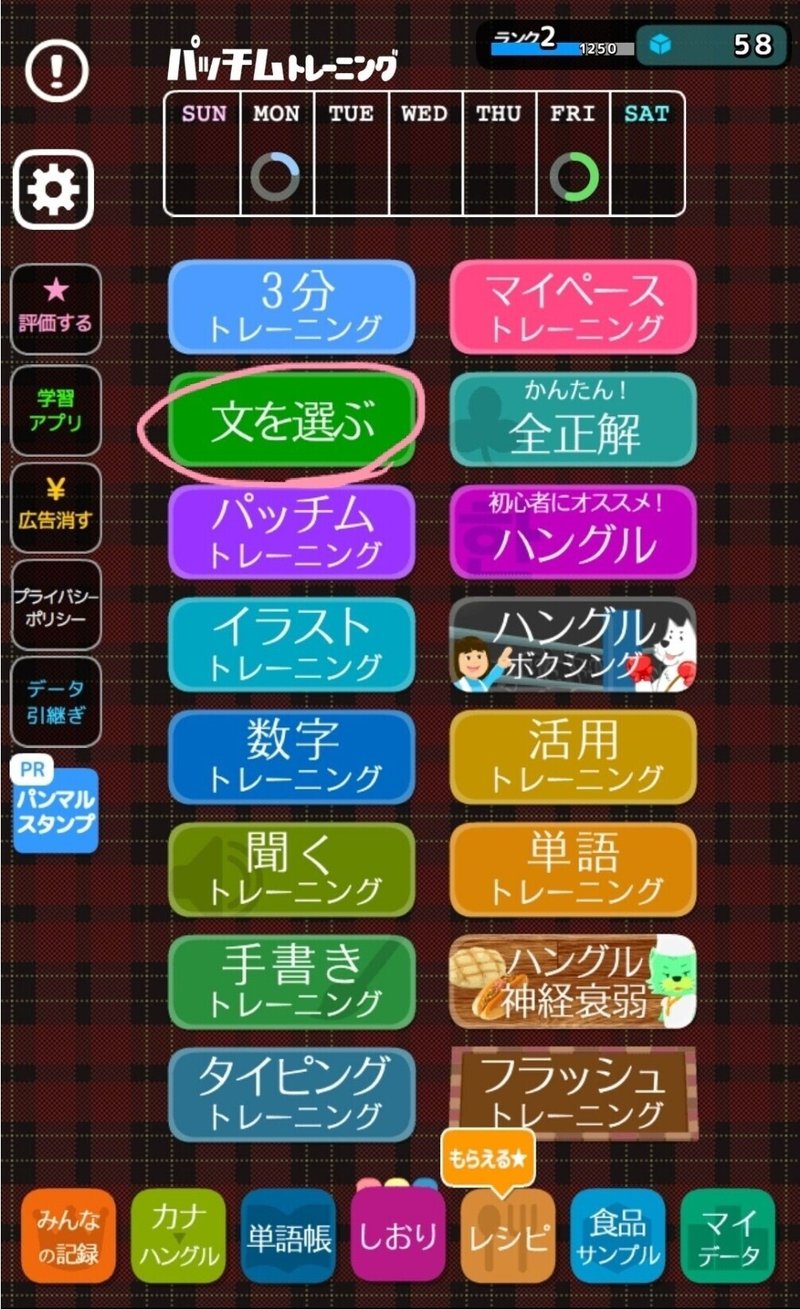The image size is (800, 1309).
Task: Open the マイデータ tab
Action: click(730, 1238)
